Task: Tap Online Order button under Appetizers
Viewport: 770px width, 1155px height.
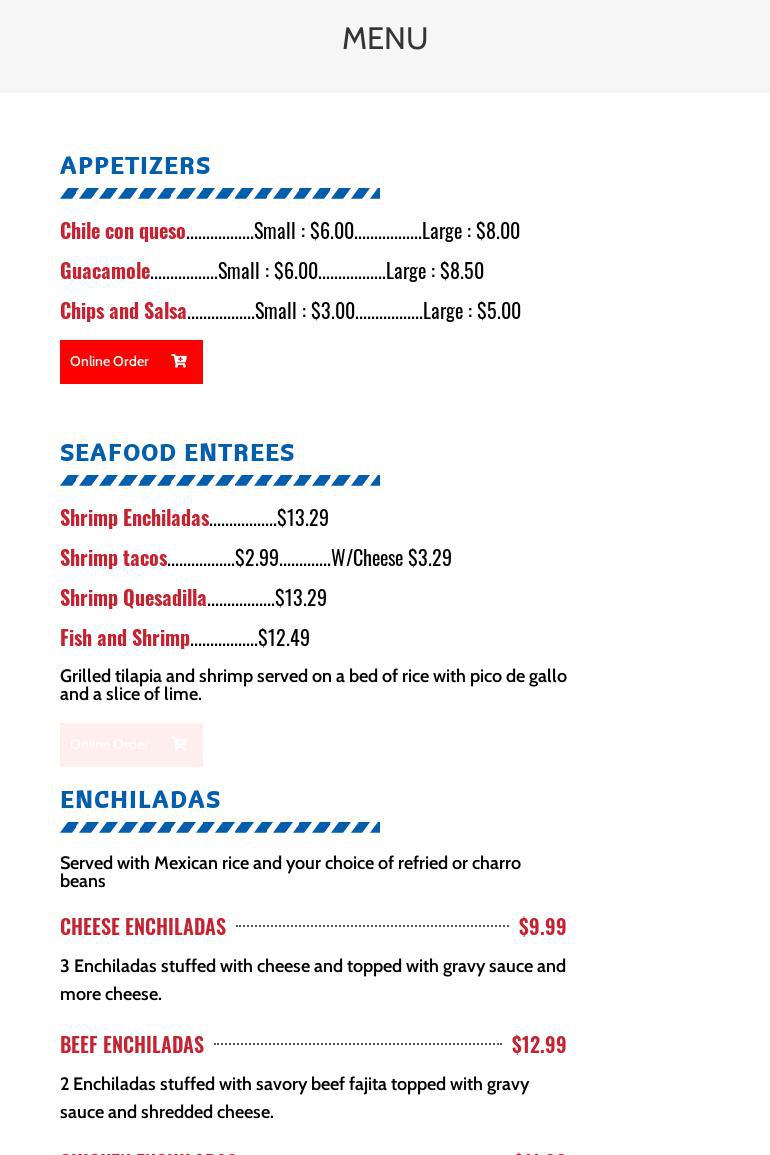Action: (x=131, y=361)
